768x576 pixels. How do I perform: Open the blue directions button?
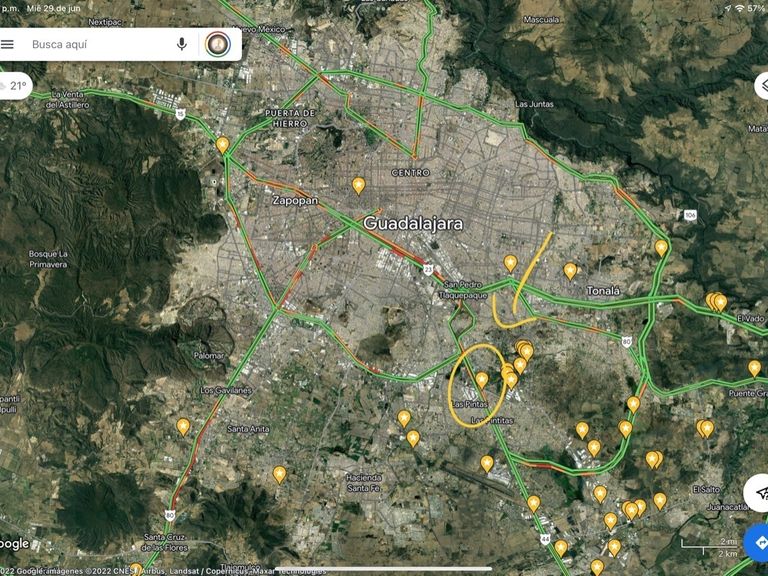[x=759, y=542]
